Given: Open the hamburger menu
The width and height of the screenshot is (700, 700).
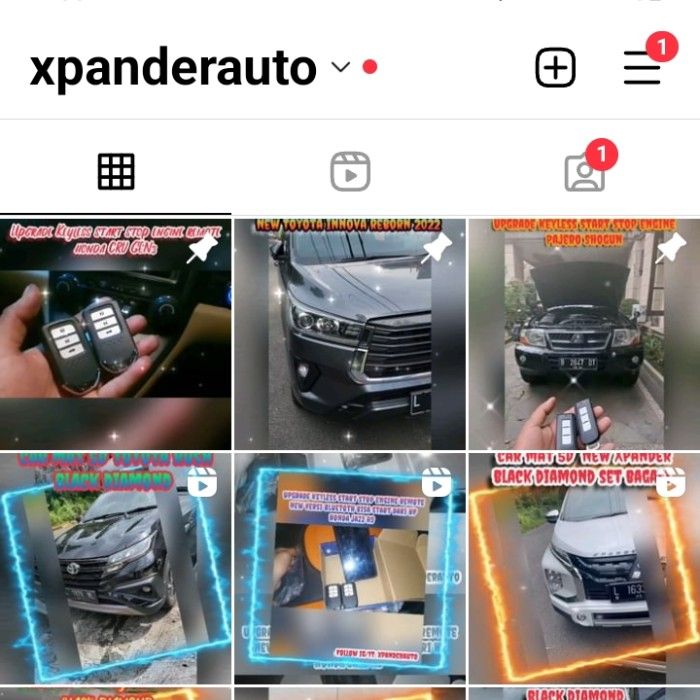Looking at the screenshot, I should pyautogui.click(x=642, y=68).
